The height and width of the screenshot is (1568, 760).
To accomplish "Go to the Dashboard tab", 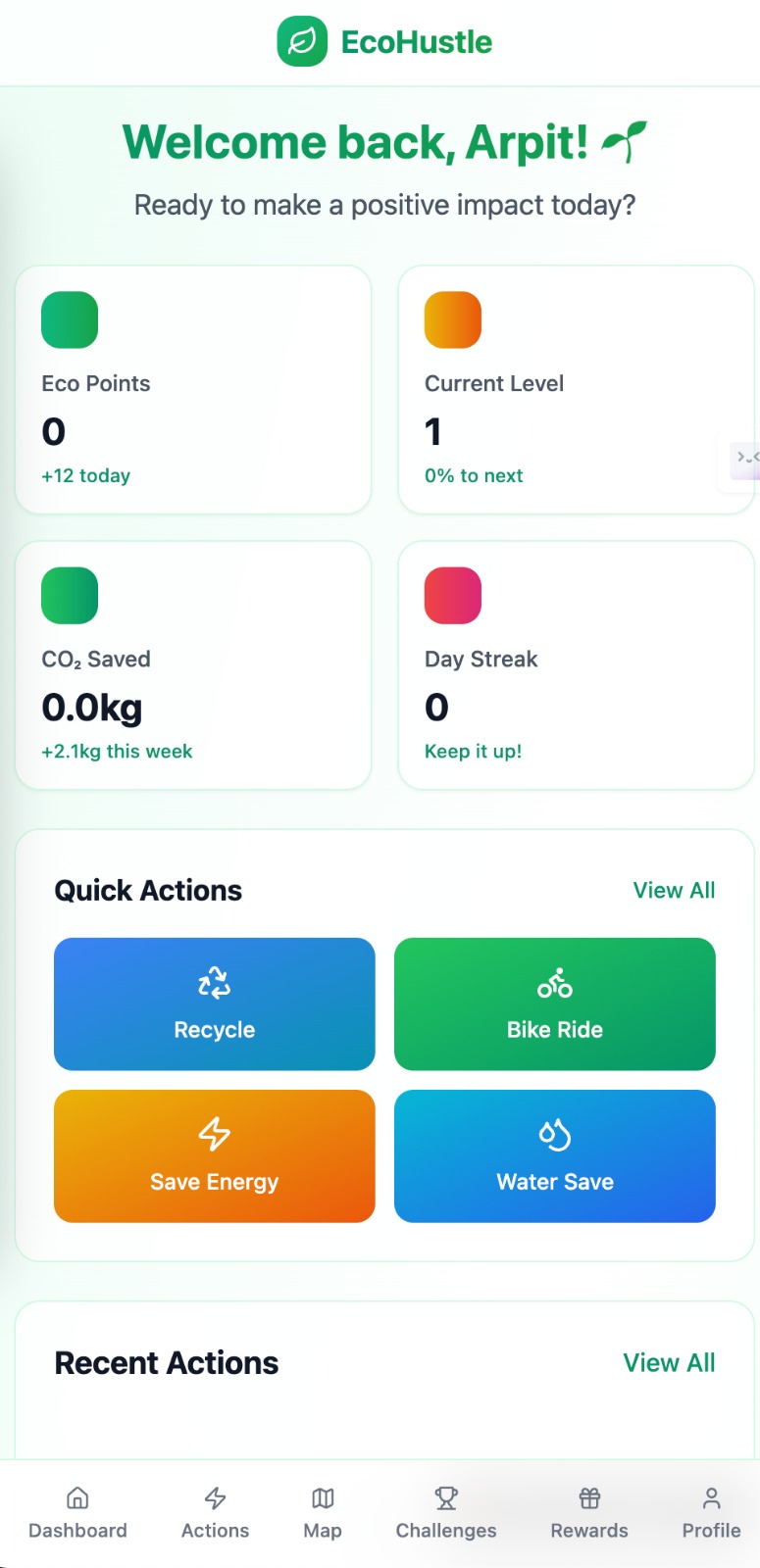I will coord(77,1513).
